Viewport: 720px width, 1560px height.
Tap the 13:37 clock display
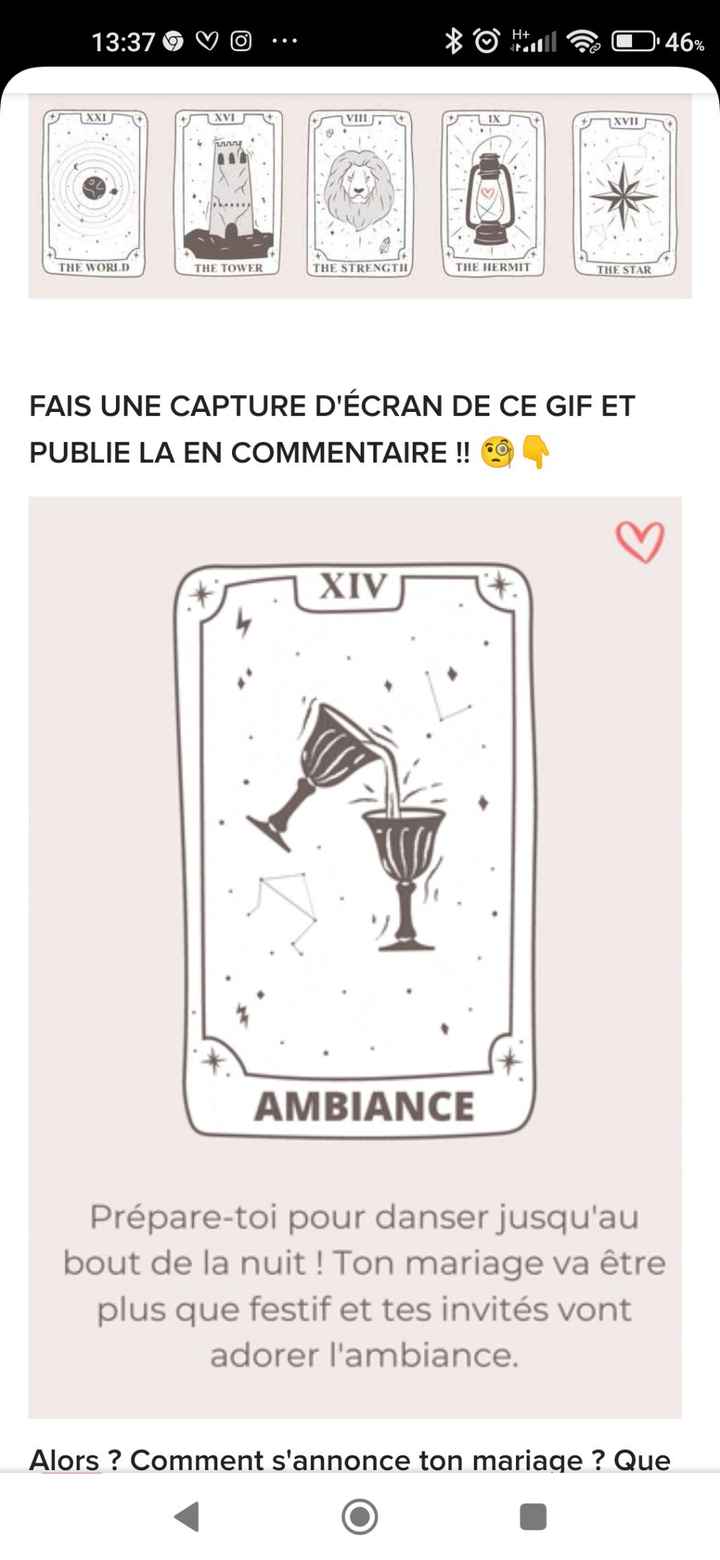click(125, 40)
